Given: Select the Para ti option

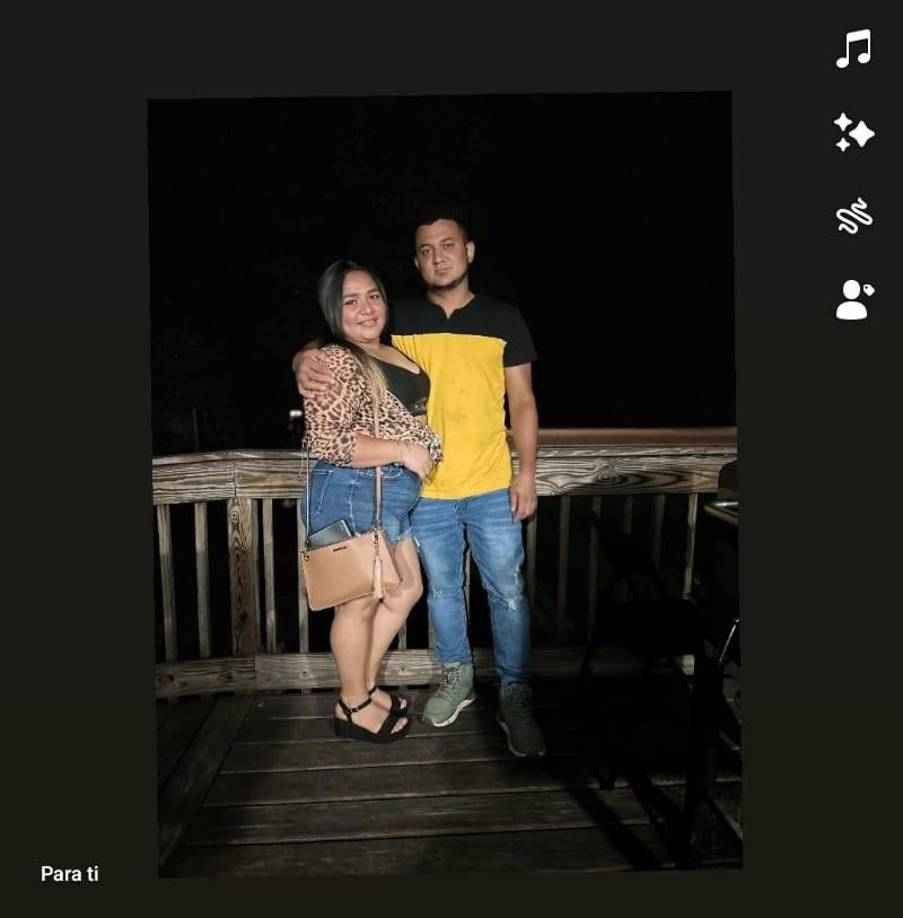Looking at the screenshot, I should [x=70, y=874].
